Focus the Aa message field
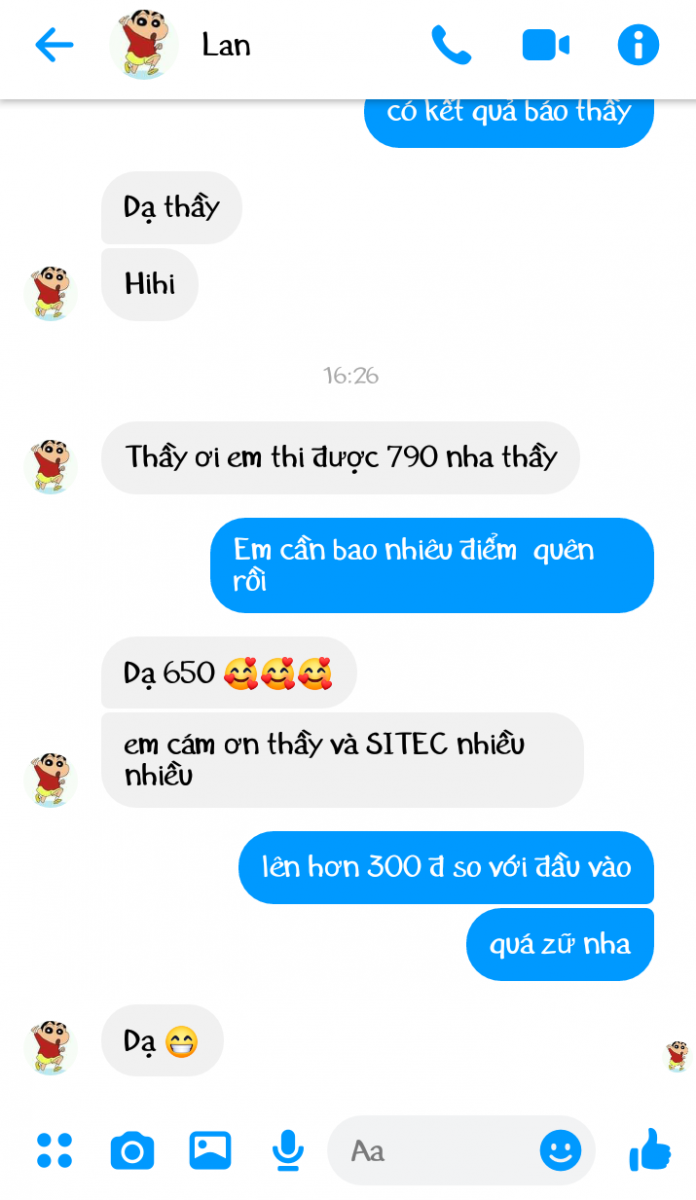696x1200 pixels. click(435, 1151)
